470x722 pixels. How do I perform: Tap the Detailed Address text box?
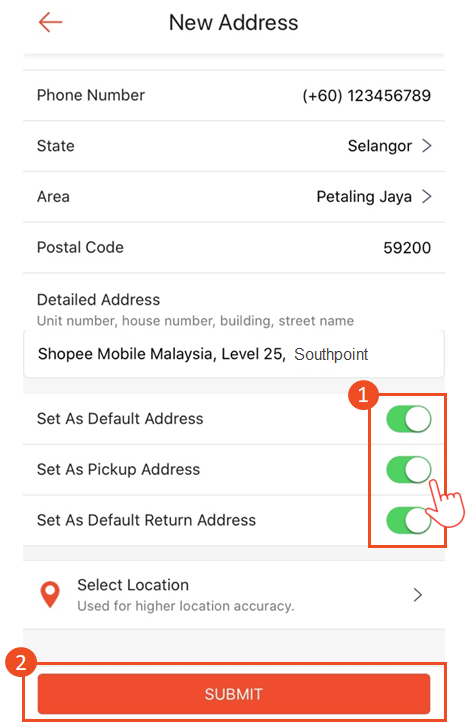click(x=234, y=354)
